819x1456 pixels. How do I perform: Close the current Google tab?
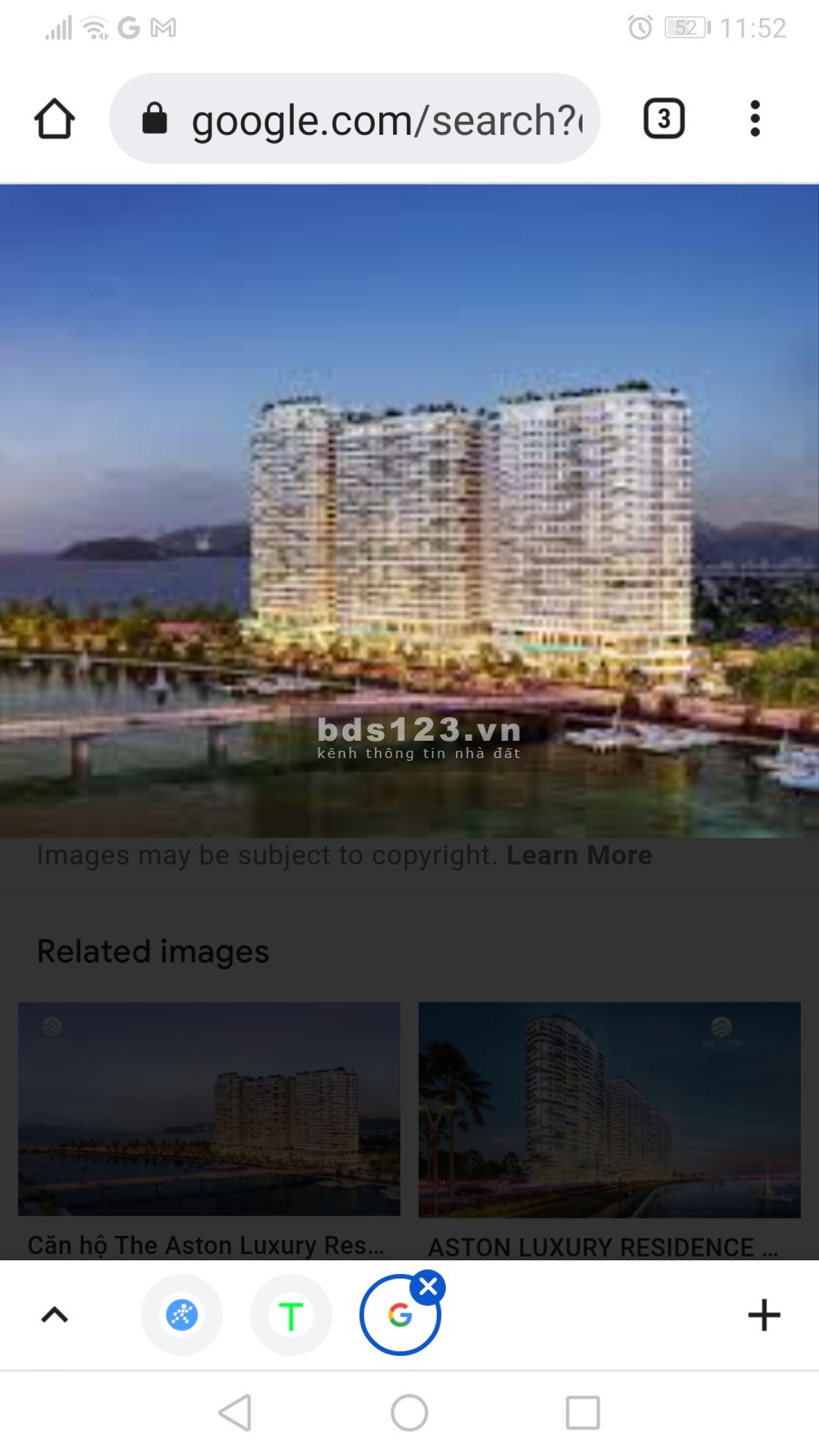(428, 1287)
